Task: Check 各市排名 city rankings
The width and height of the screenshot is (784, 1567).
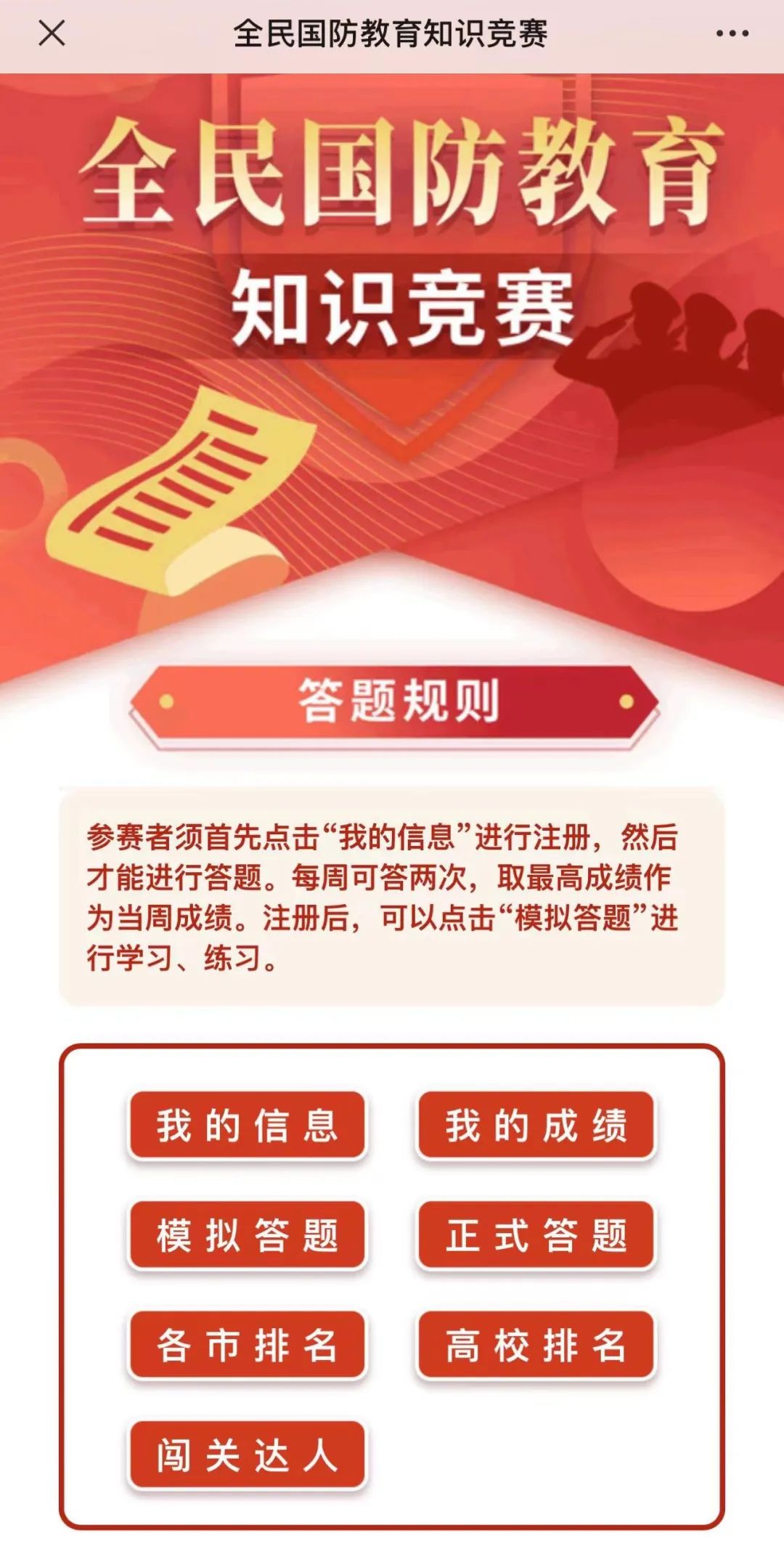Action: pos(247,1345)
